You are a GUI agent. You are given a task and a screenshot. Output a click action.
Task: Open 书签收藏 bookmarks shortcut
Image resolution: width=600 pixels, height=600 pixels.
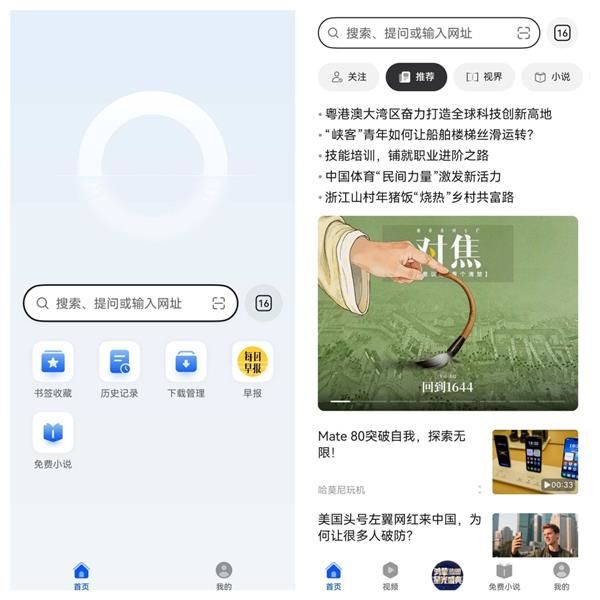click(x=52, y=366)
